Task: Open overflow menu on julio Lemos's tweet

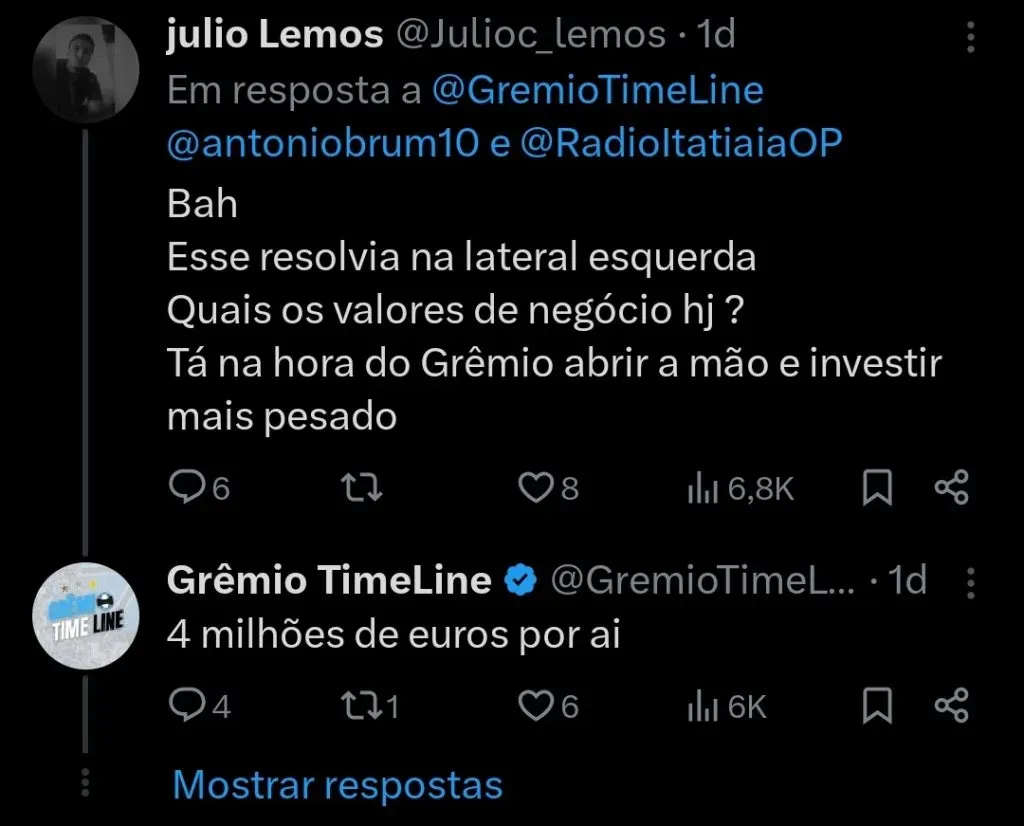Action: [971, 37]
